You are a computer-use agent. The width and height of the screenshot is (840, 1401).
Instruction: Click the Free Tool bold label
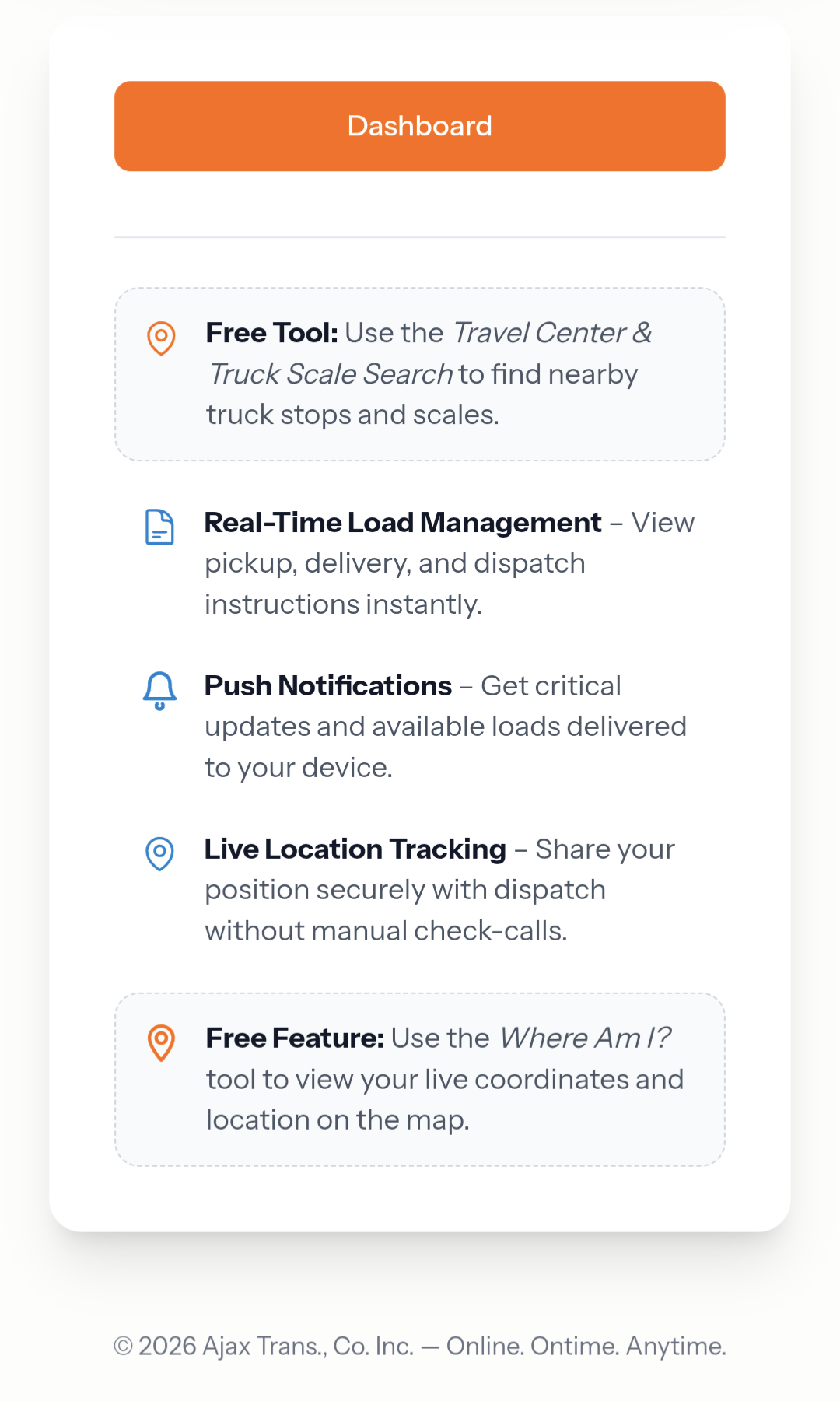[271, 333]
